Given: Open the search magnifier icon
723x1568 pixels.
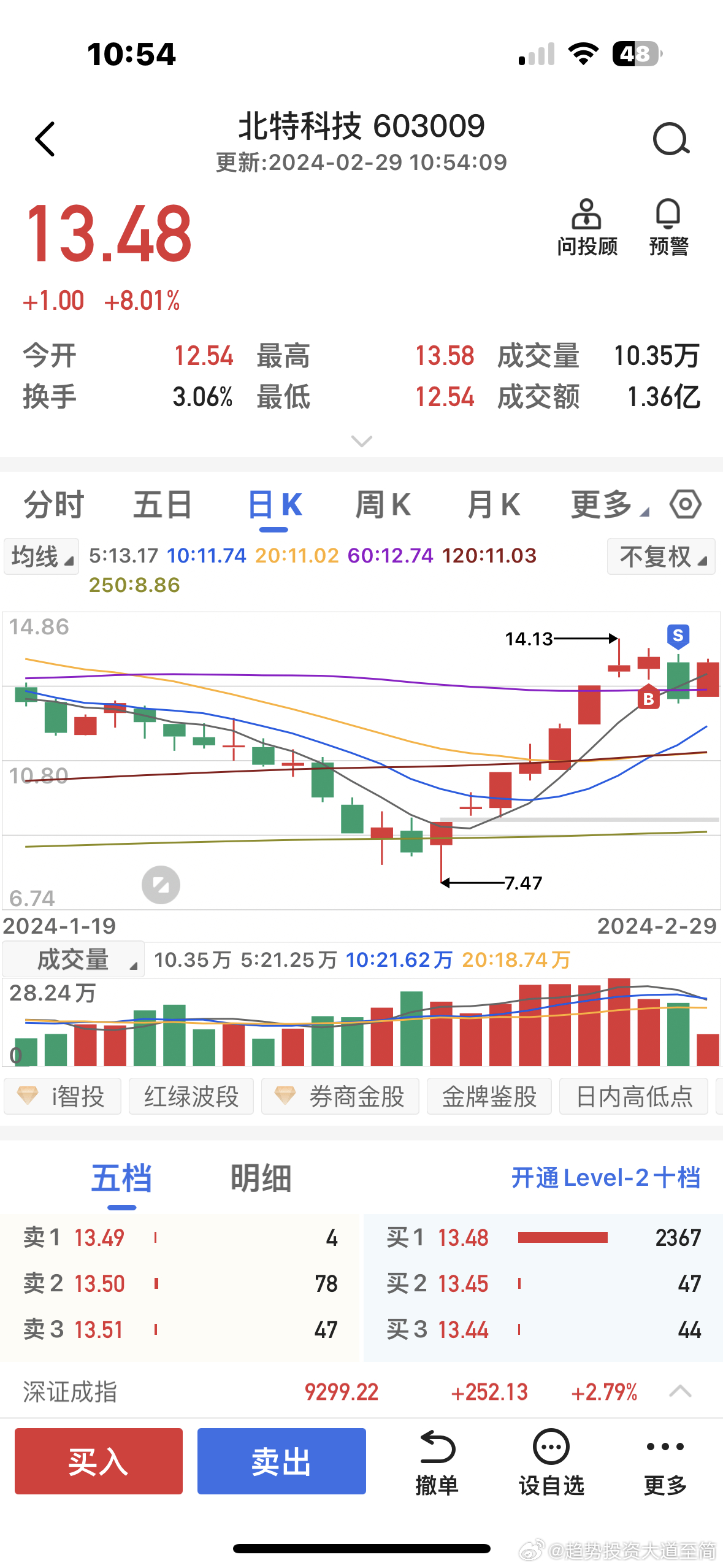Looking at the screenshot, I should coord(671,140).
